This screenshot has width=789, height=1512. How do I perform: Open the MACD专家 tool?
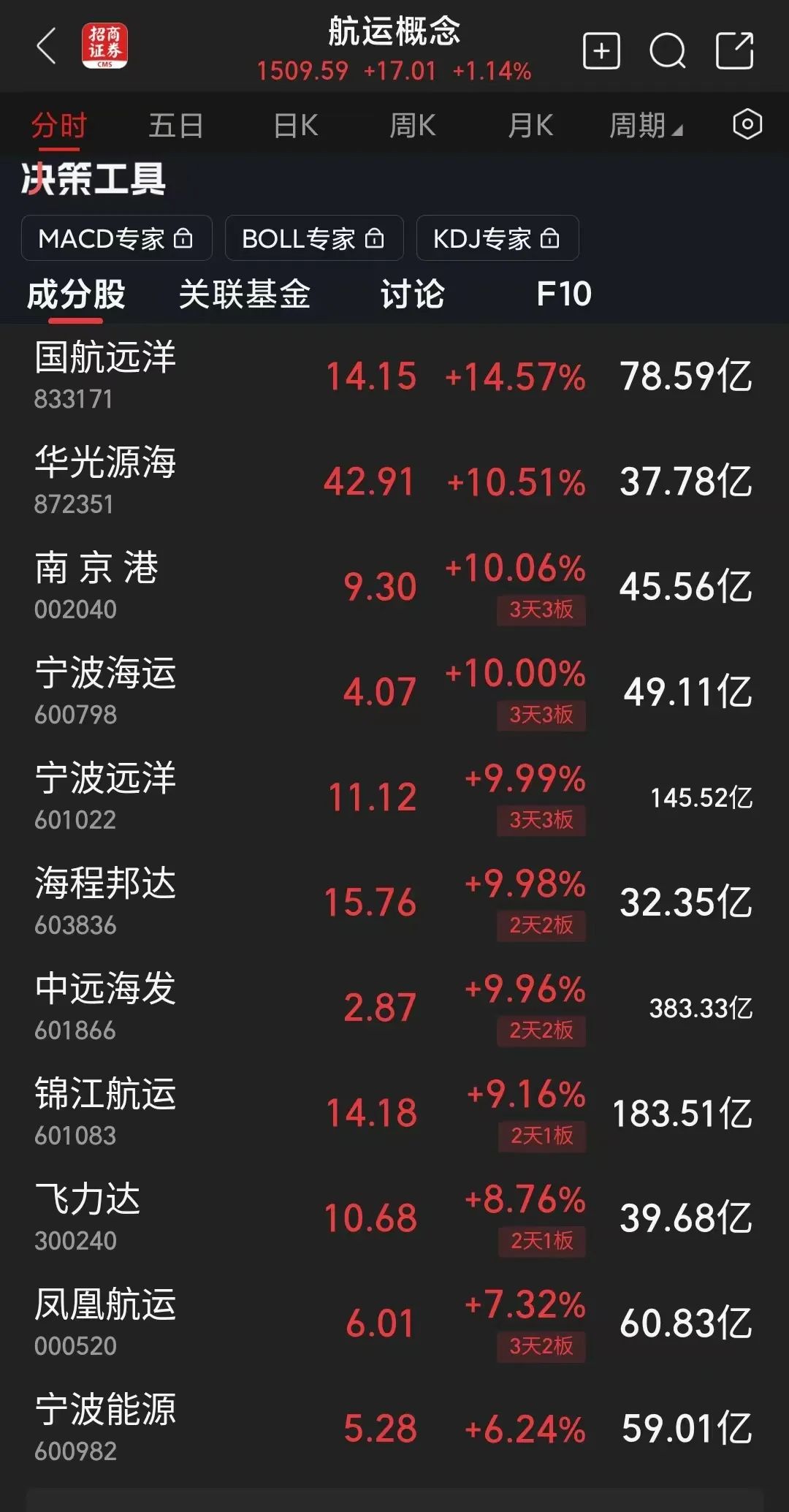pos(116,238)
